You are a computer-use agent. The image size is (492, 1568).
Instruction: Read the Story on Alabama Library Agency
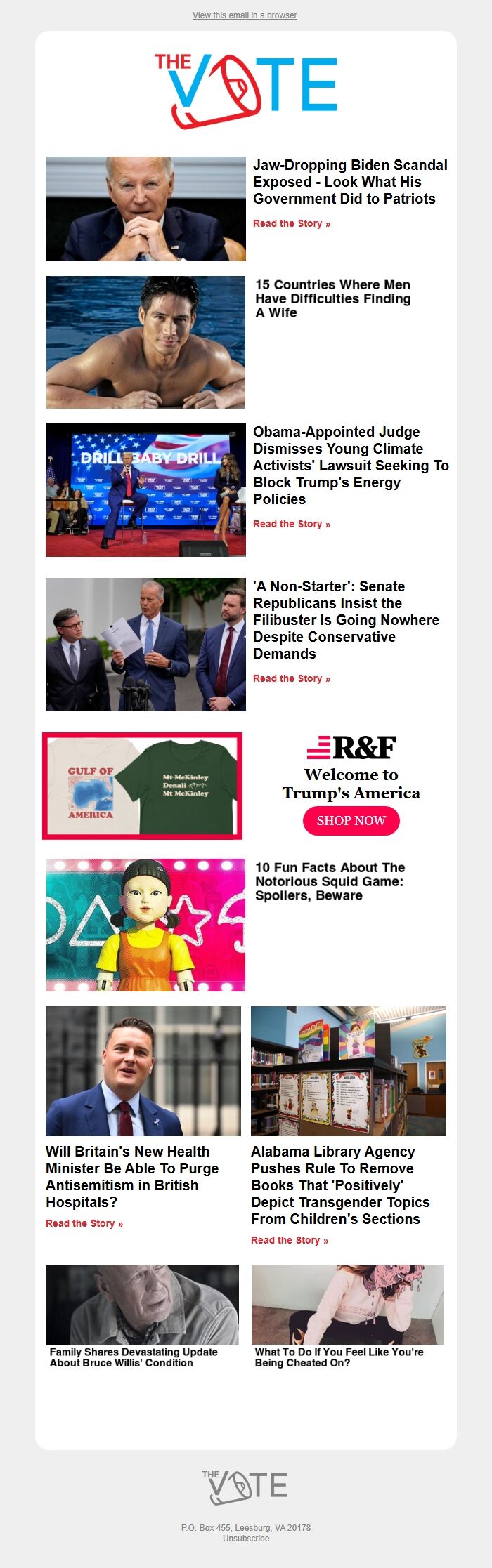[x=289, y=1240]
